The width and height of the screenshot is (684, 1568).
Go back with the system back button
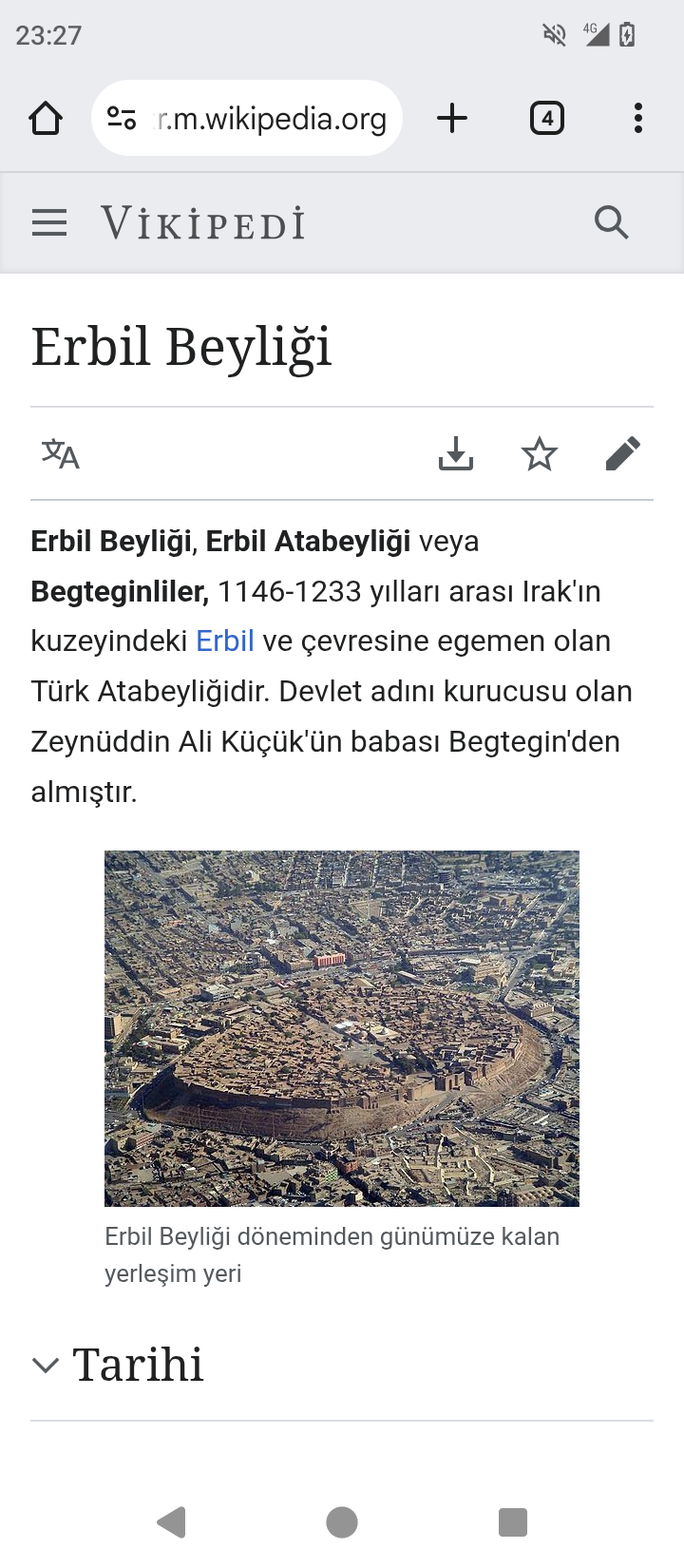pos(172,1521)
